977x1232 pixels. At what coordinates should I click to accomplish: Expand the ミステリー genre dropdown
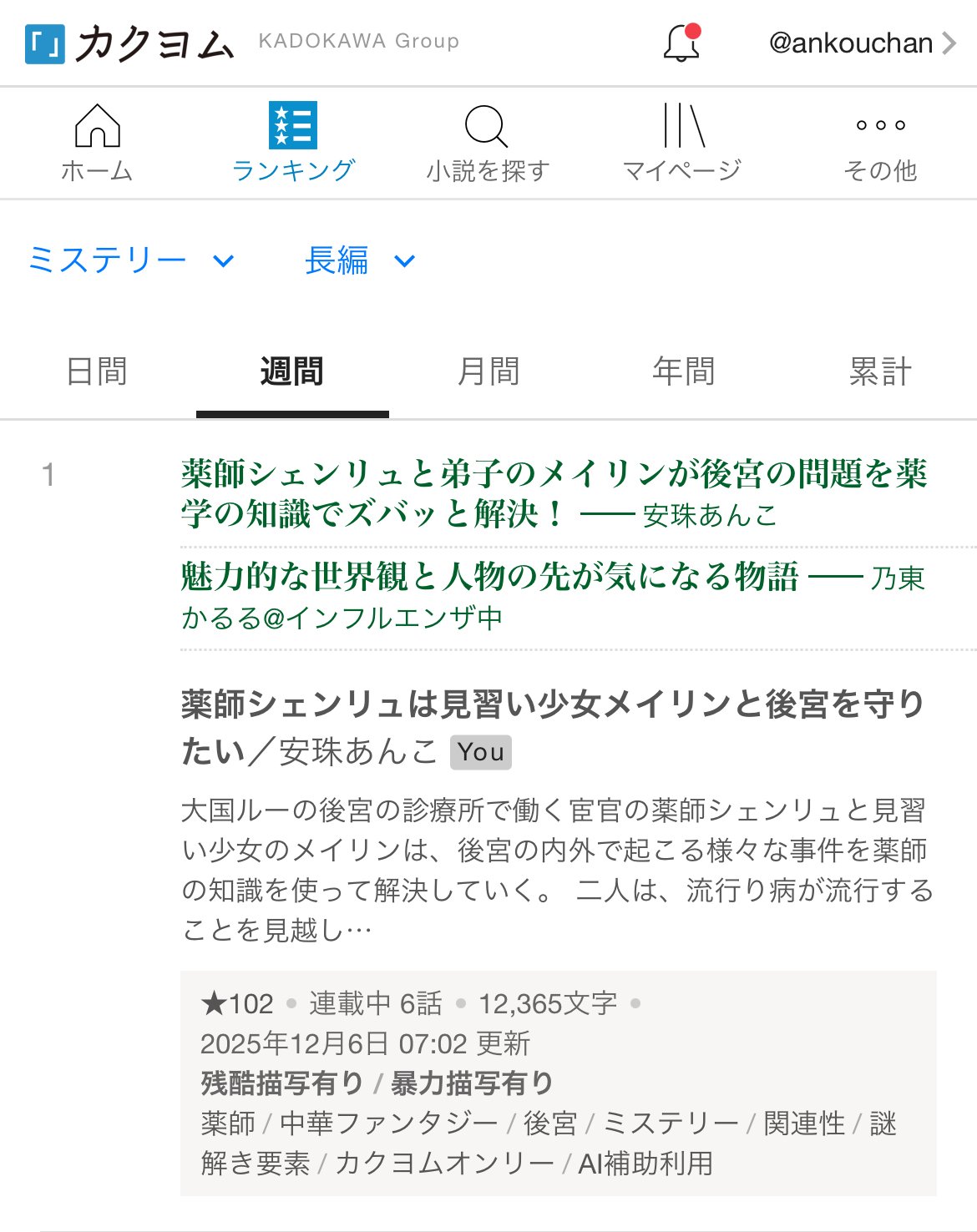tap(131, 260)
